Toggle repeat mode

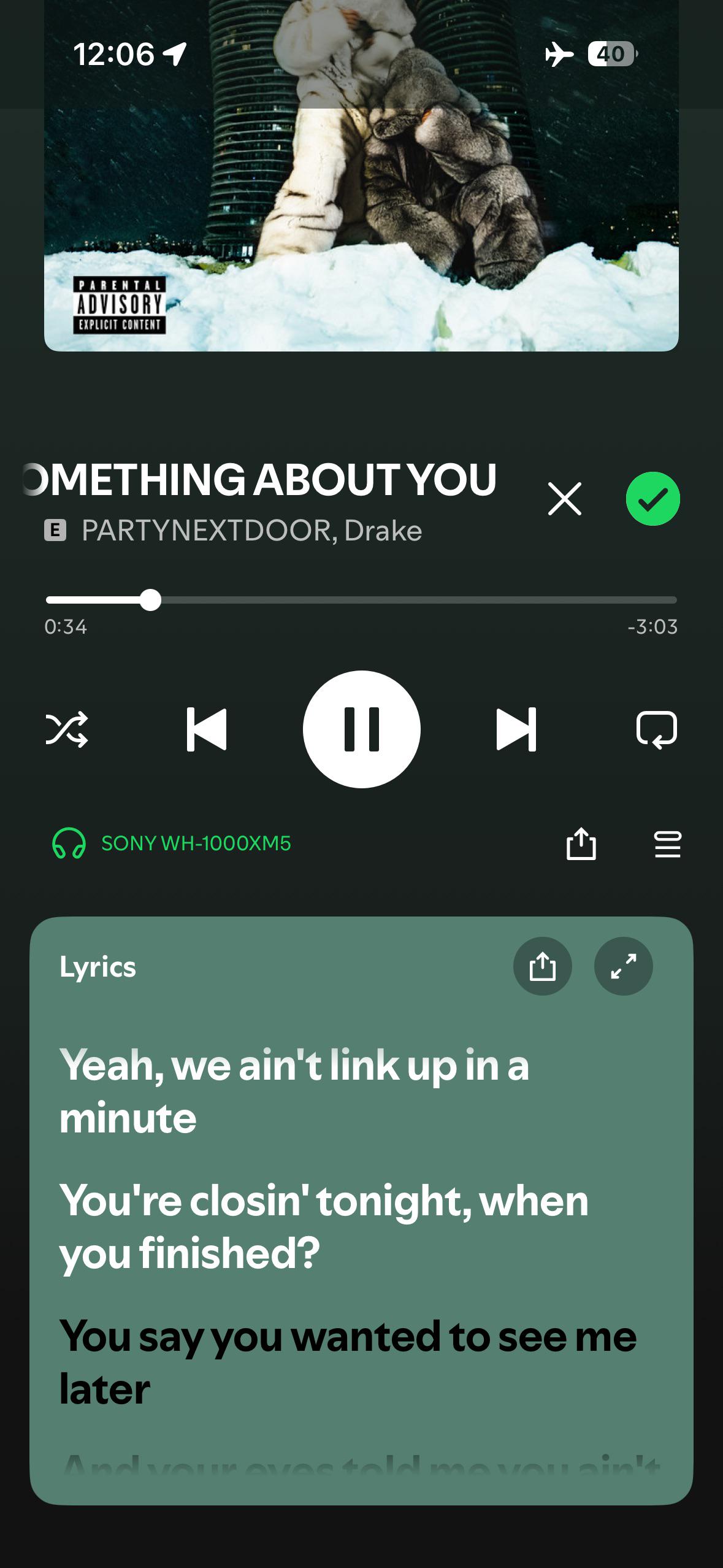[656, 729]
